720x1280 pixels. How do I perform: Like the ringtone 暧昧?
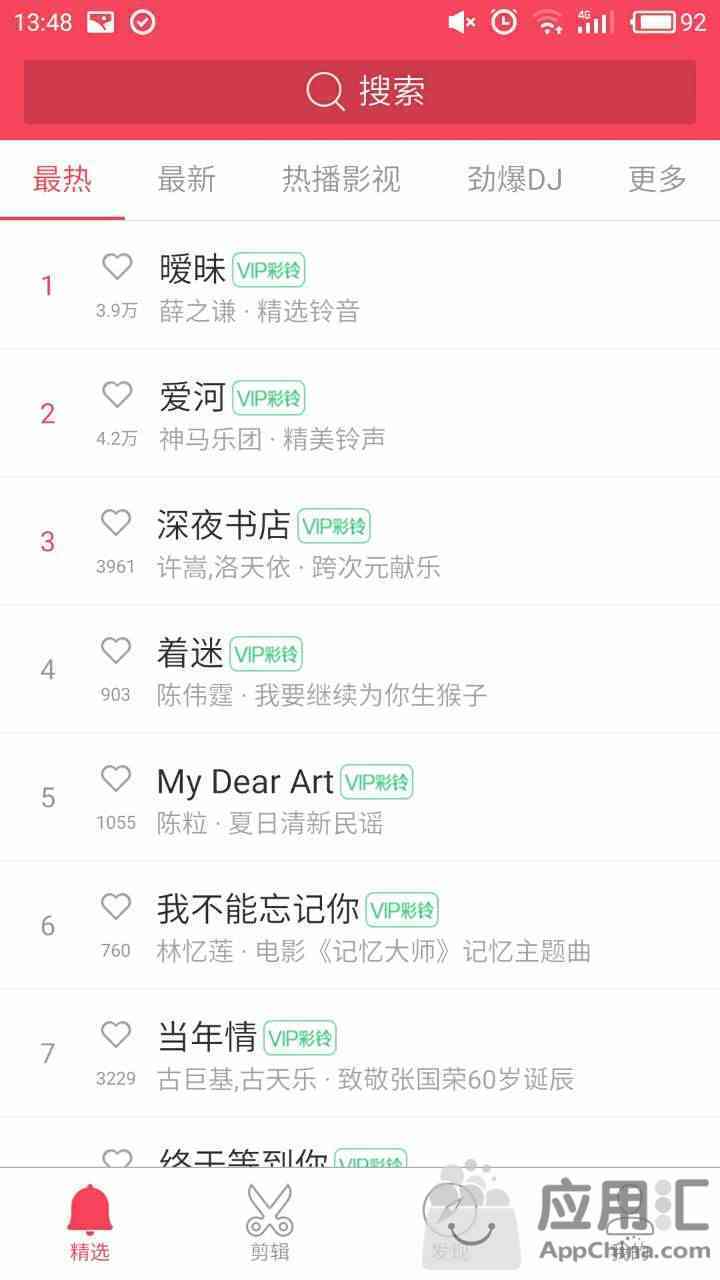[117, 267]
